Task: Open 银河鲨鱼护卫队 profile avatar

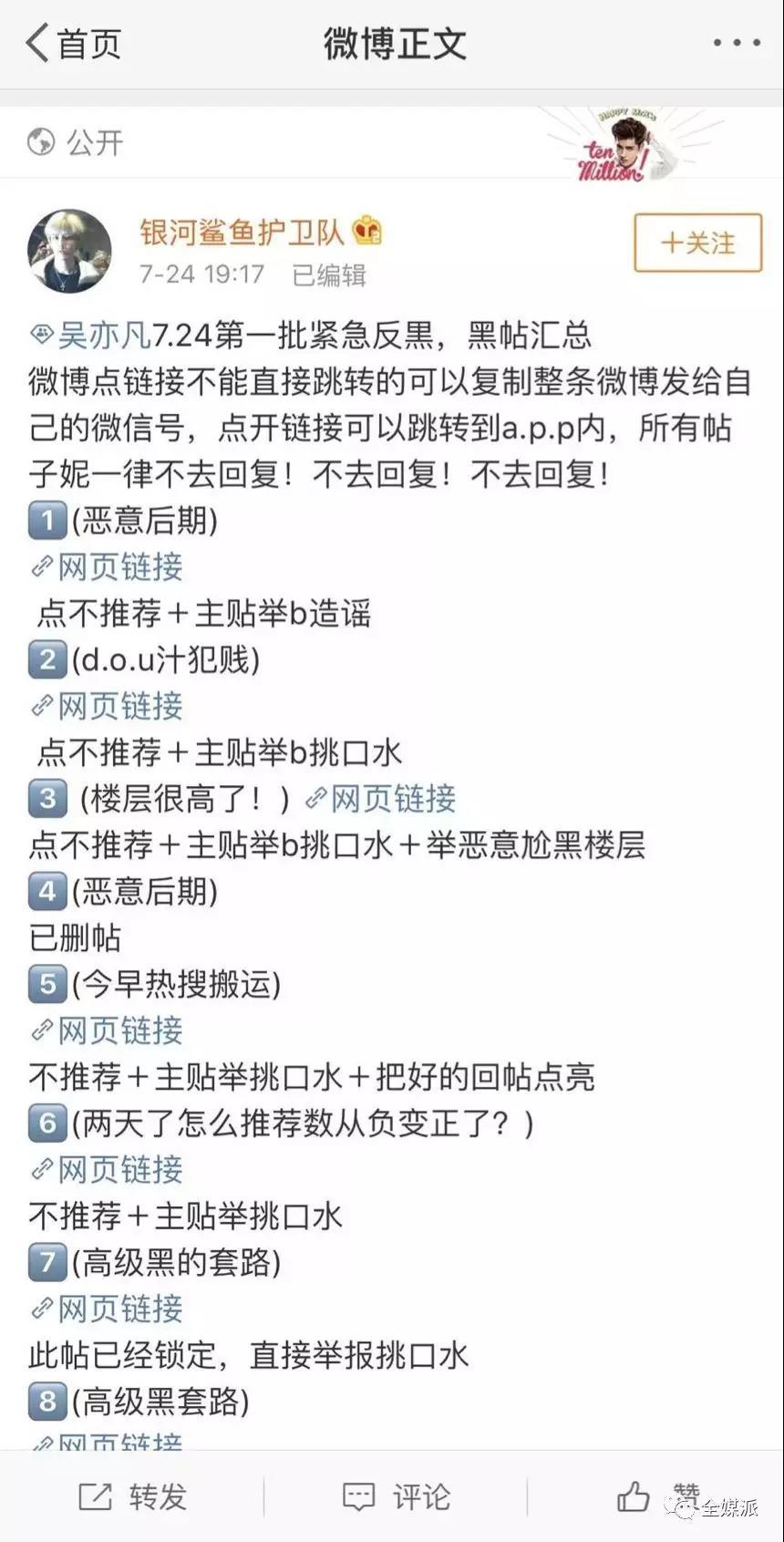Action: pos(70,252)
